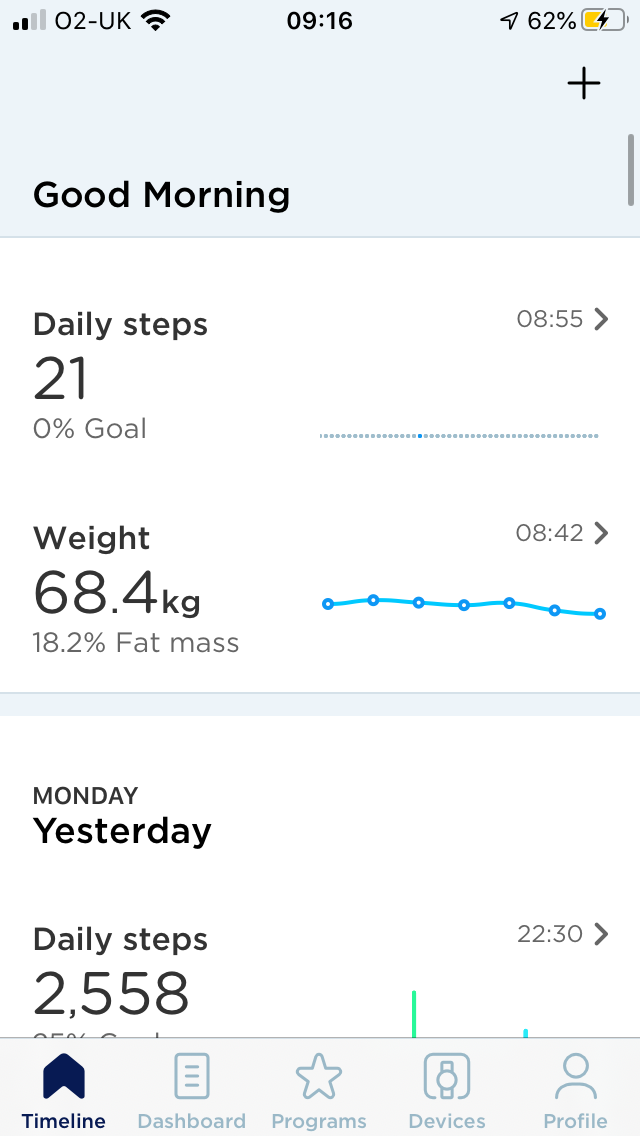Open the Weight 68.4 kg card
Image resolution: width=640 pixels, height=1136 pixels.
pos(320,590)
